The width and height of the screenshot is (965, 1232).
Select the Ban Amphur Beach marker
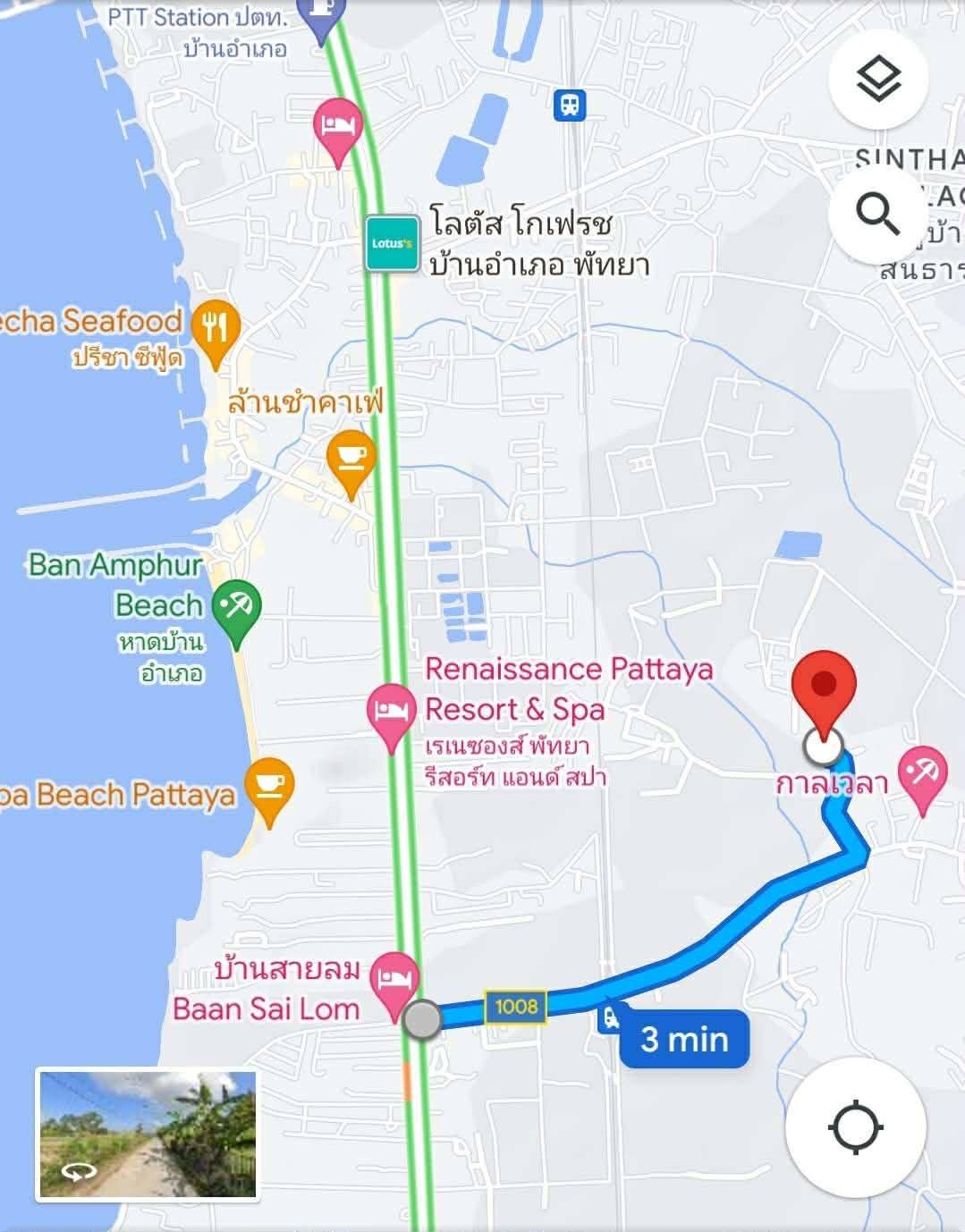(236, 608)
